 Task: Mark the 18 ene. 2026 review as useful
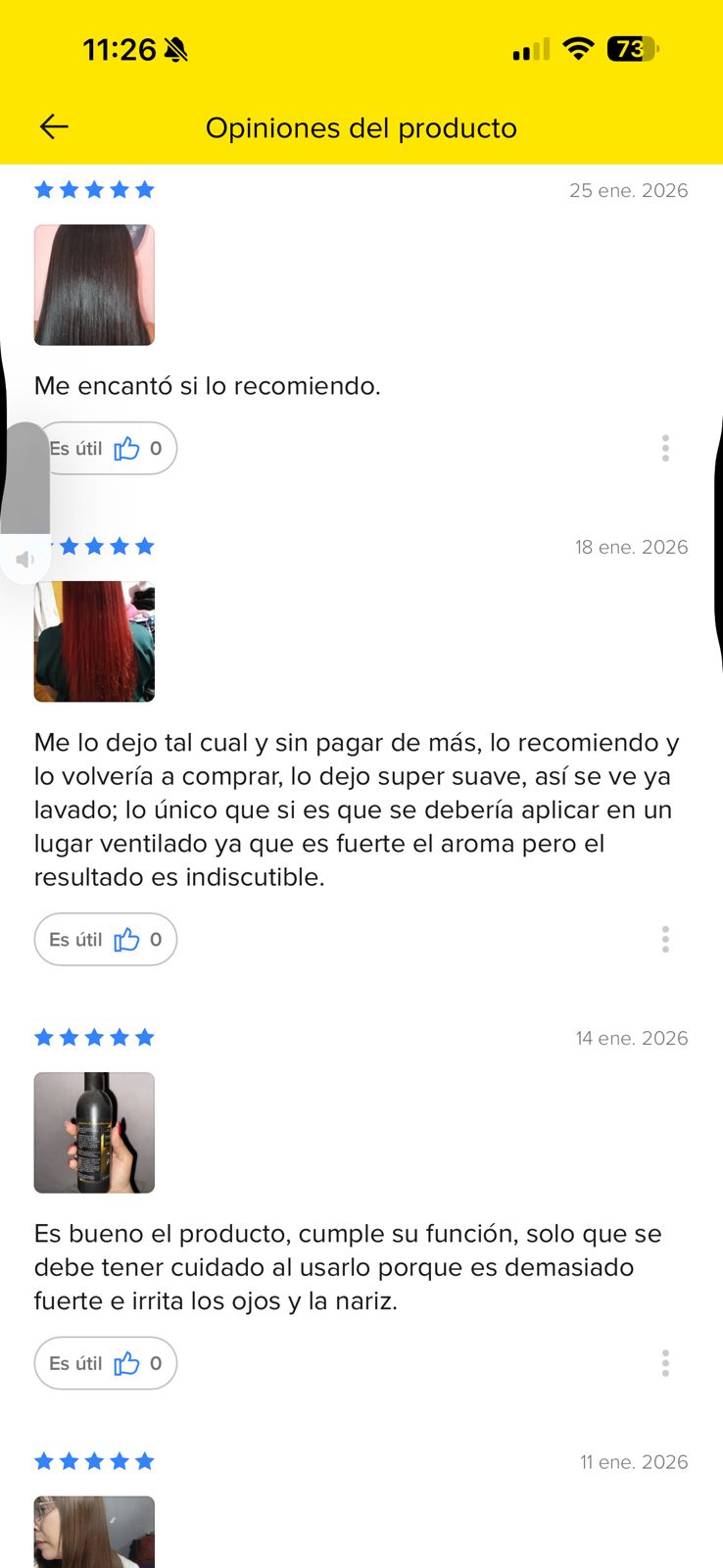click(106, 940)
